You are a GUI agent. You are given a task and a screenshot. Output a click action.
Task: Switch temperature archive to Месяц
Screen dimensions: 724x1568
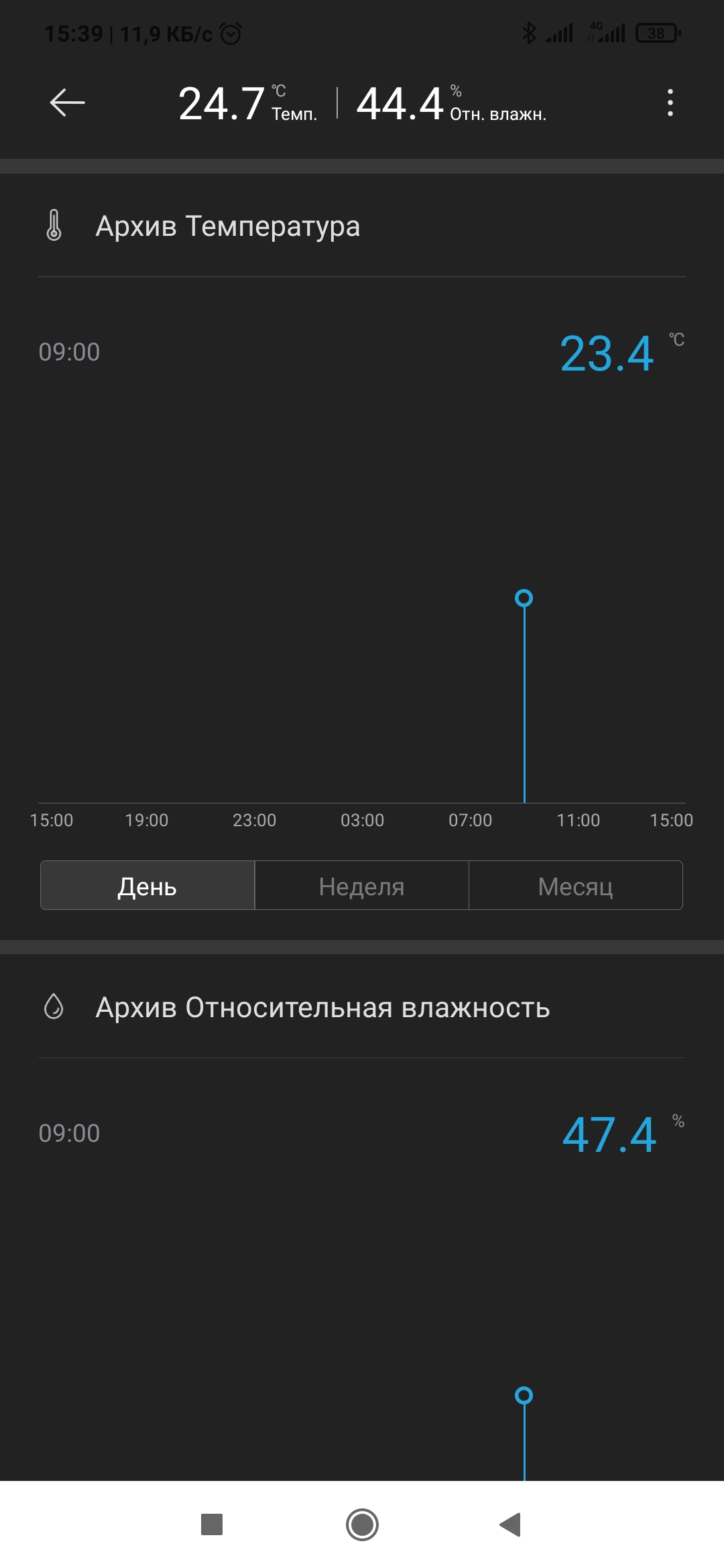[576, 885]
